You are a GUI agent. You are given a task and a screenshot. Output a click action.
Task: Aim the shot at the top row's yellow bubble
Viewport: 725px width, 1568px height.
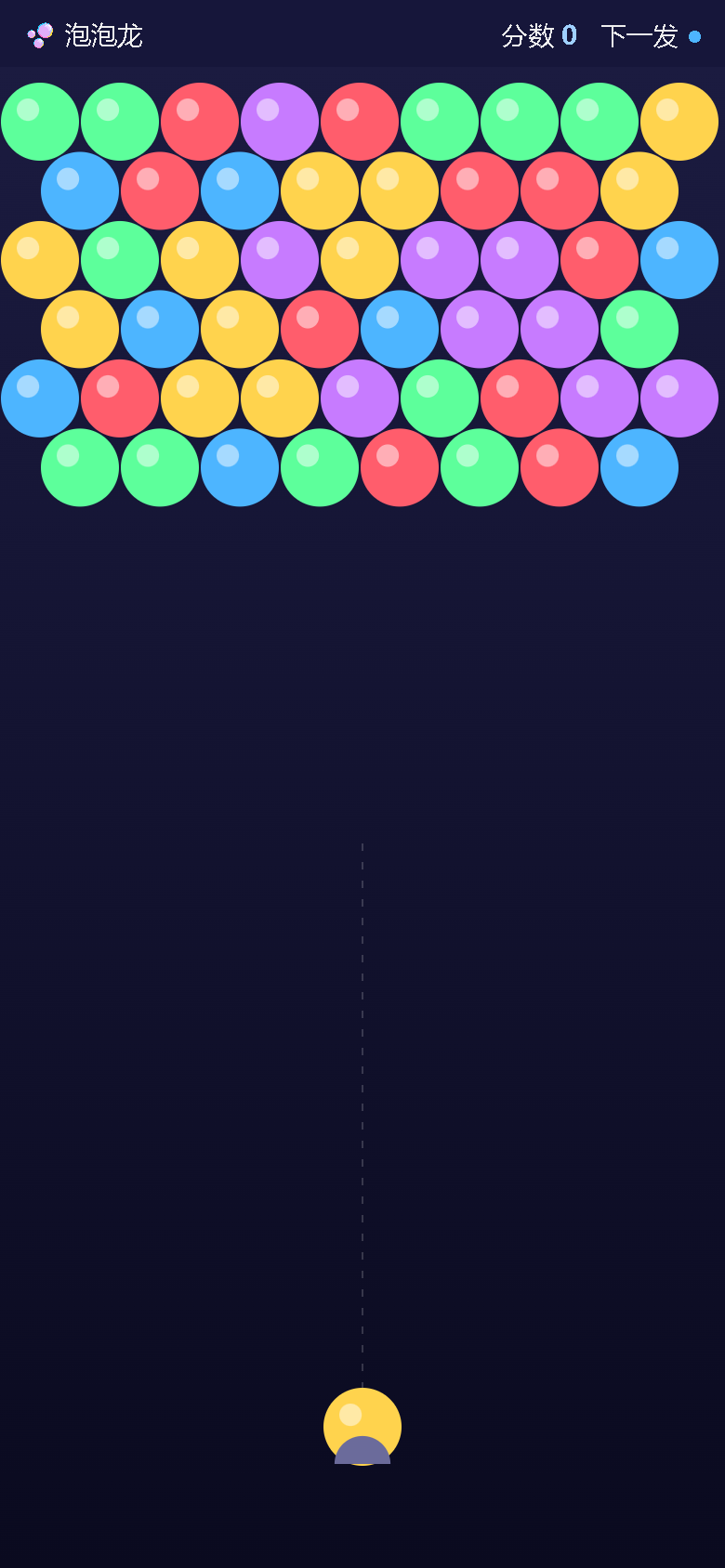[679, 122]
